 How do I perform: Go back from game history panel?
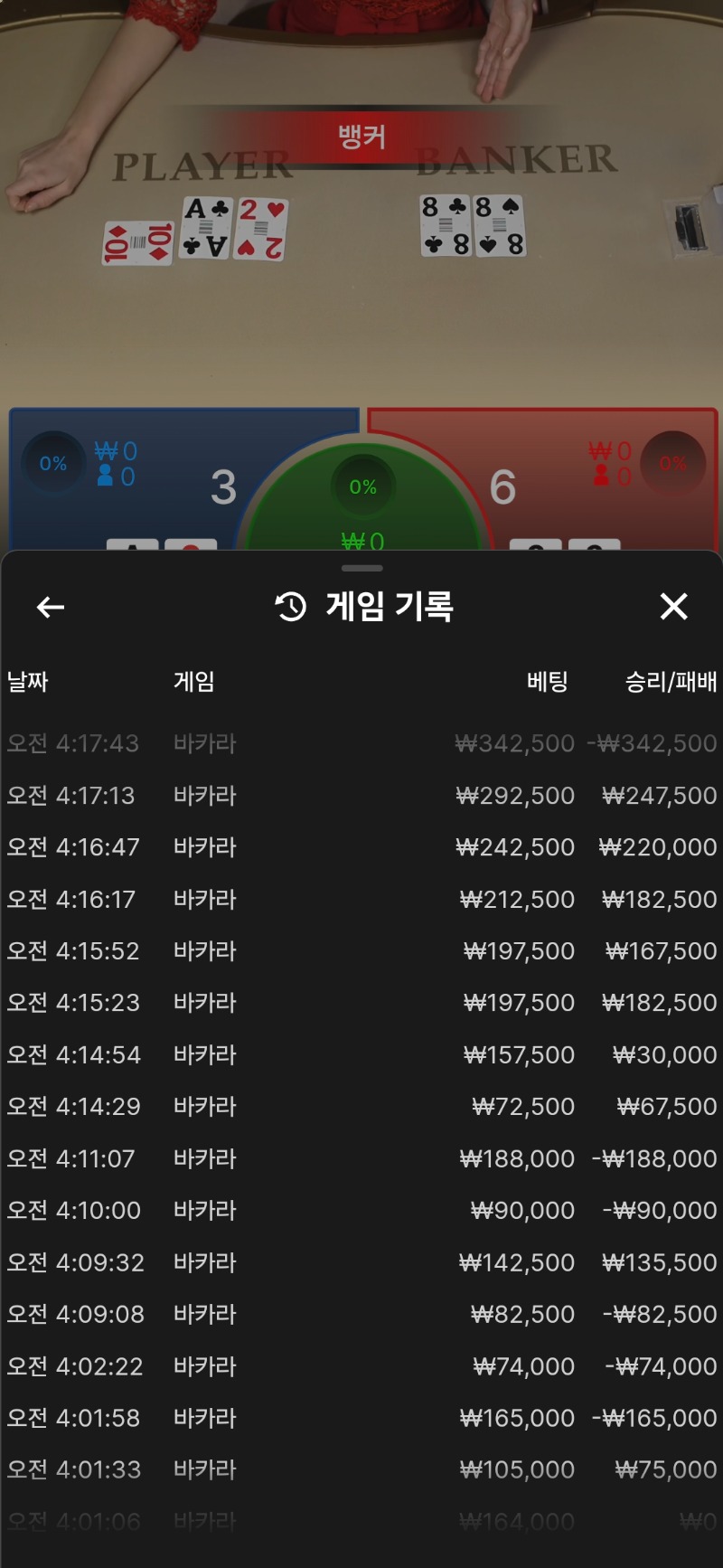(51, 607)
